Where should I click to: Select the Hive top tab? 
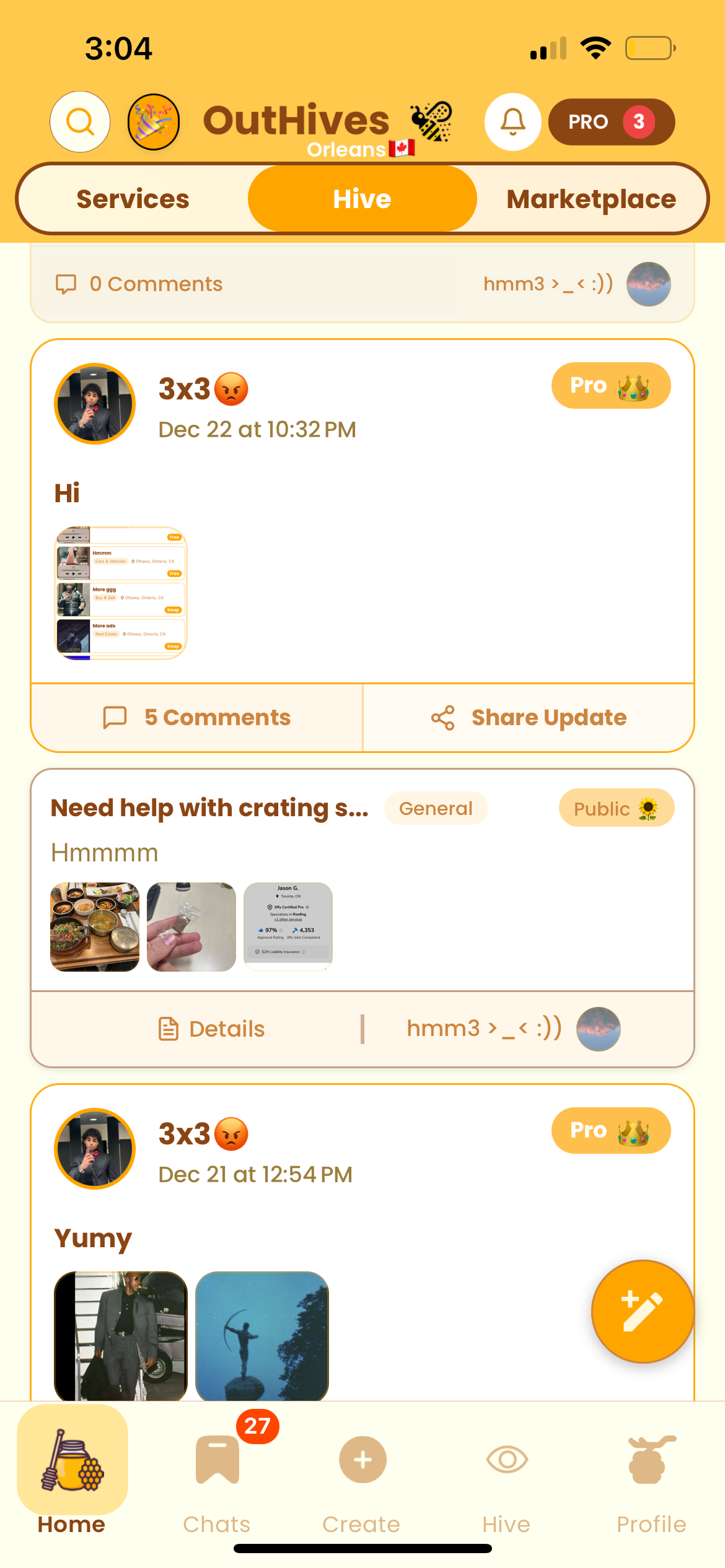[362, 199]
